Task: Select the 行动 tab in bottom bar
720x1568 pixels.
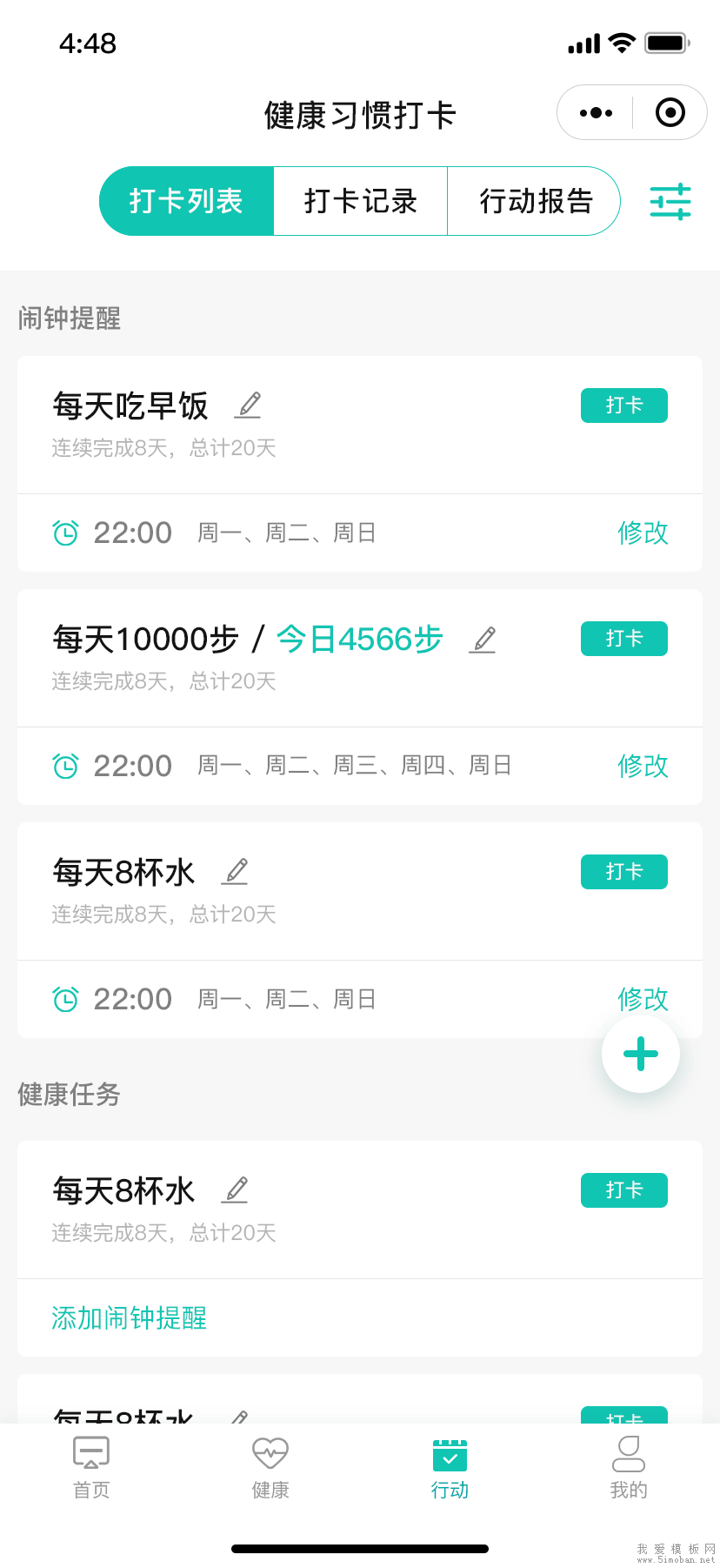Action: tap(450, 1467)
